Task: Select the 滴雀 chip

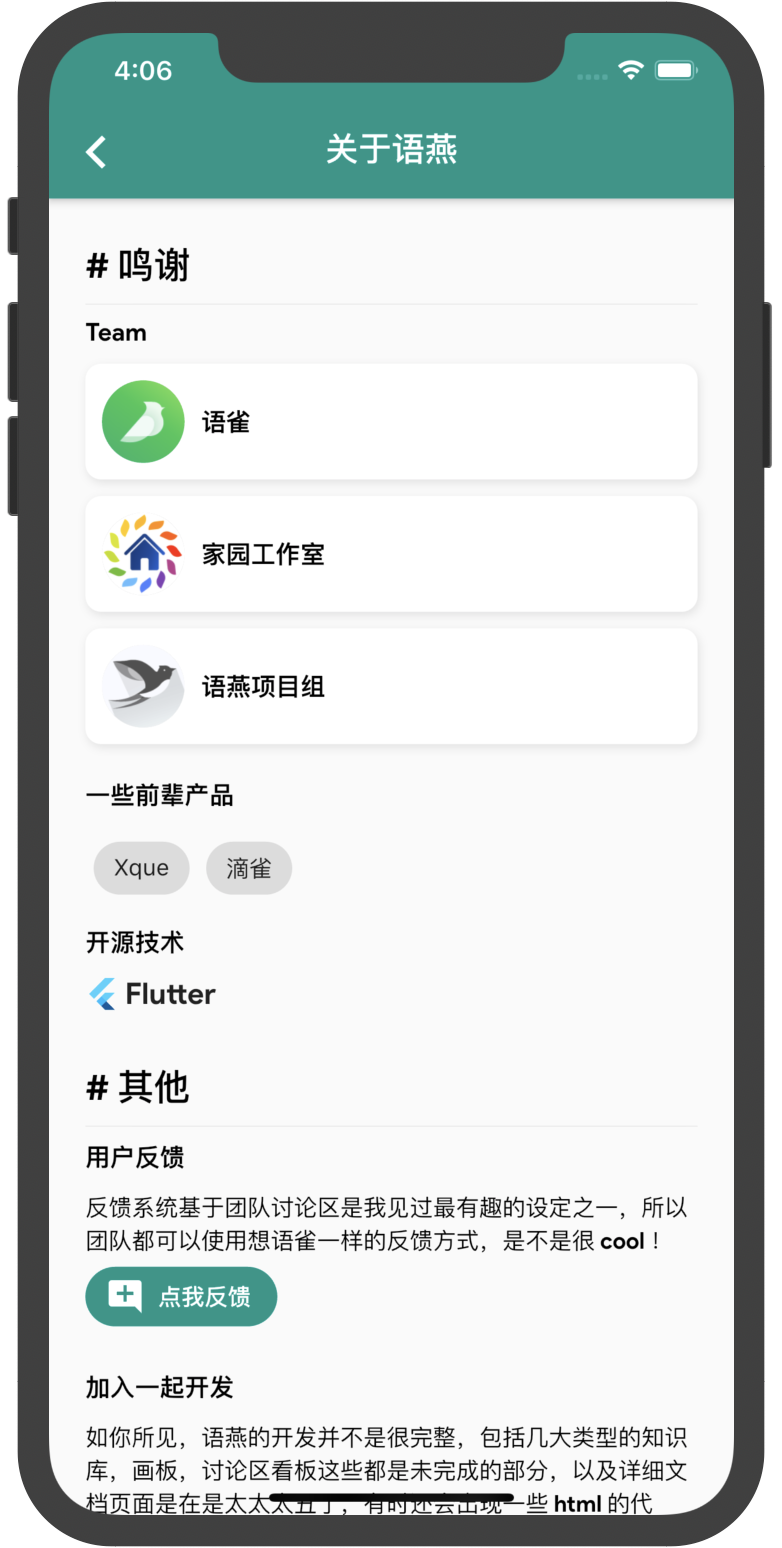Action: click(x=248, y=868)
